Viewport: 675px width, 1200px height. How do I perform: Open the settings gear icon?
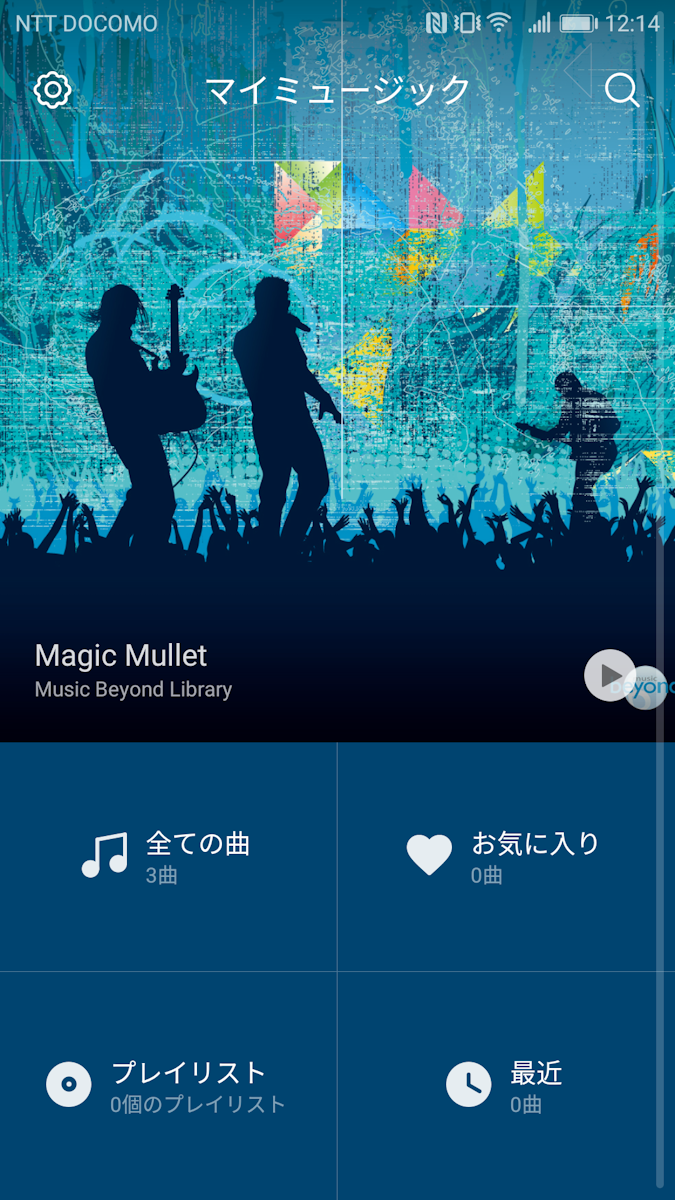(52, 90)
